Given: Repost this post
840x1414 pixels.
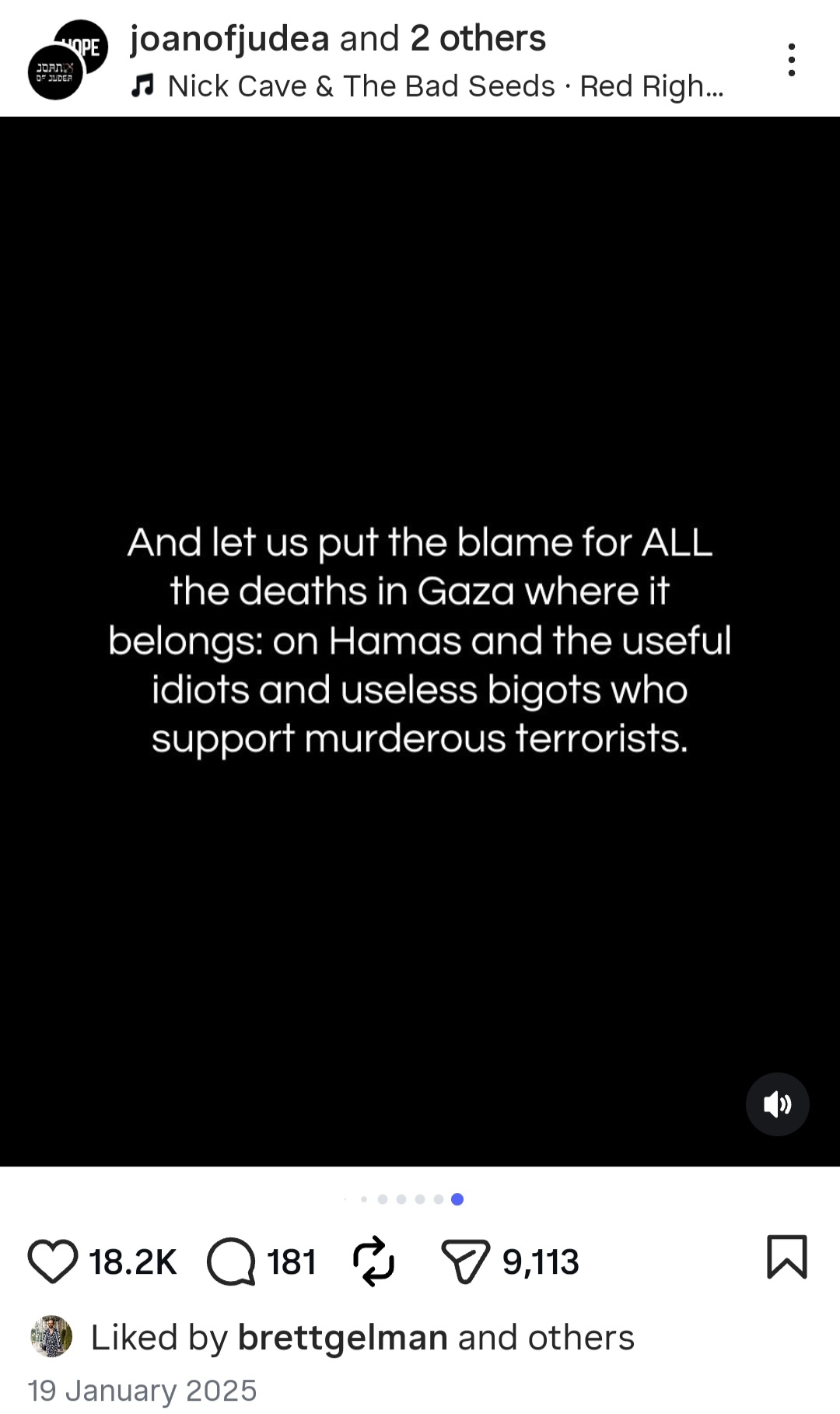Looking at the screenshot, I should (374, 1261).
